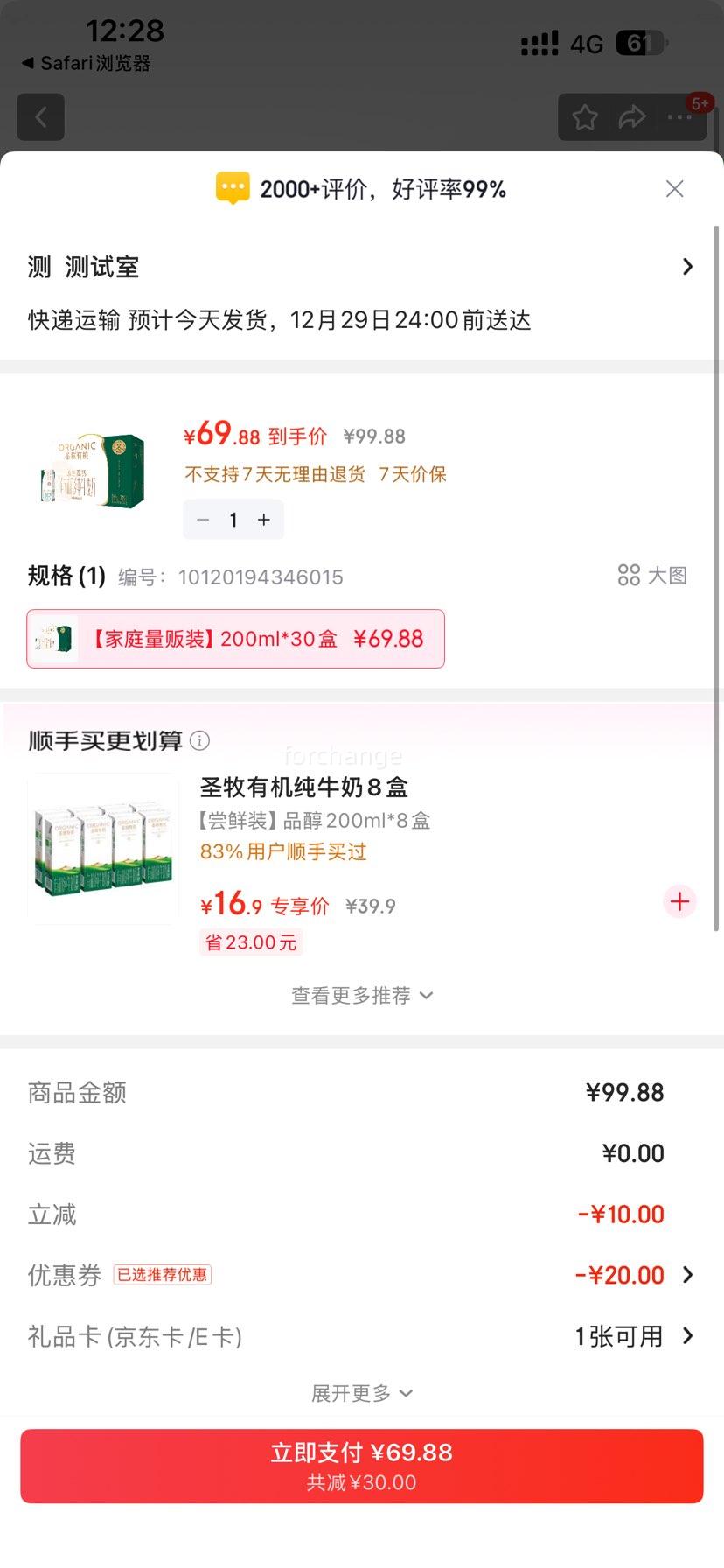724x1568 pixels.
Task: Open 大图 grid view for specifications
Action: (x=651, y=575)
